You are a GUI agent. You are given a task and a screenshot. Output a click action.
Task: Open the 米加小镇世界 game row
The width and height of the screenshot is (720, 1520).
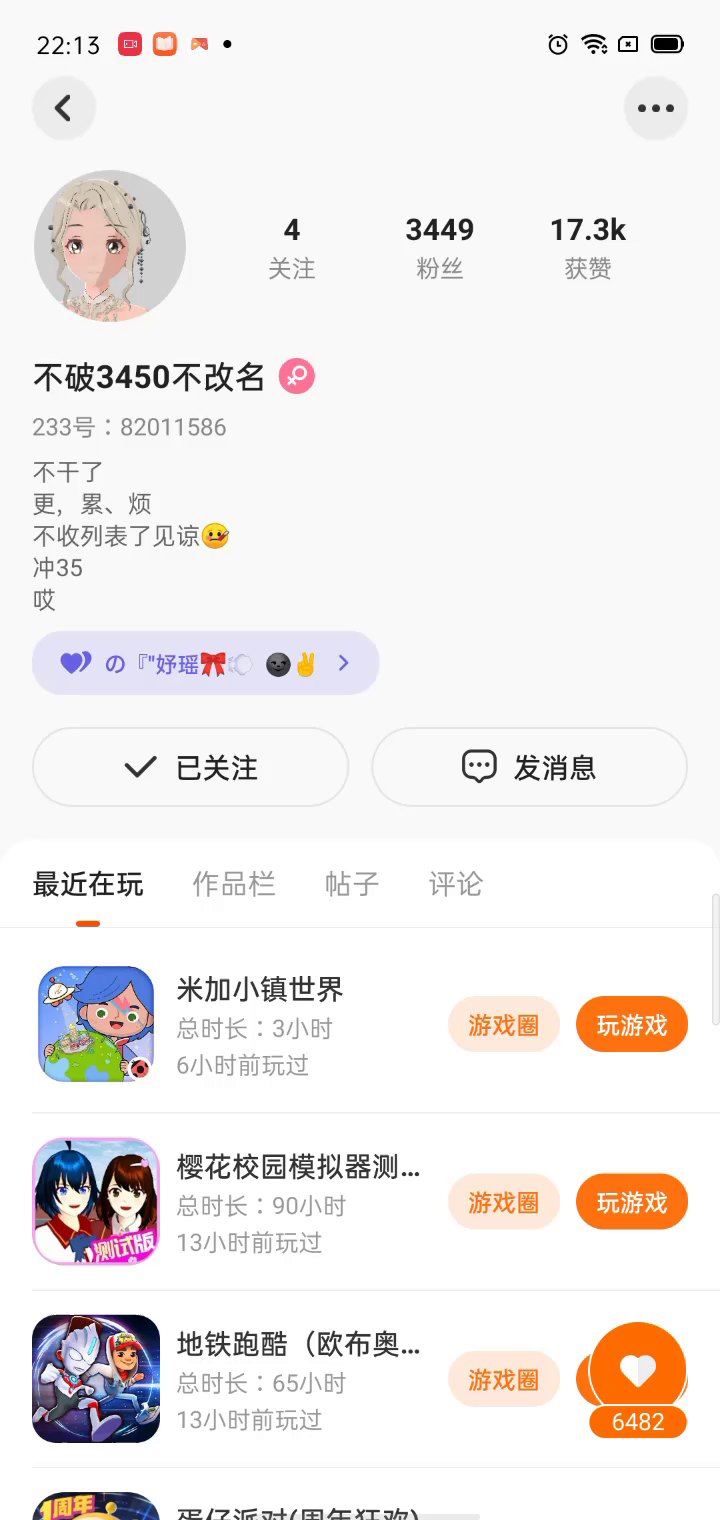[259, 1024]
